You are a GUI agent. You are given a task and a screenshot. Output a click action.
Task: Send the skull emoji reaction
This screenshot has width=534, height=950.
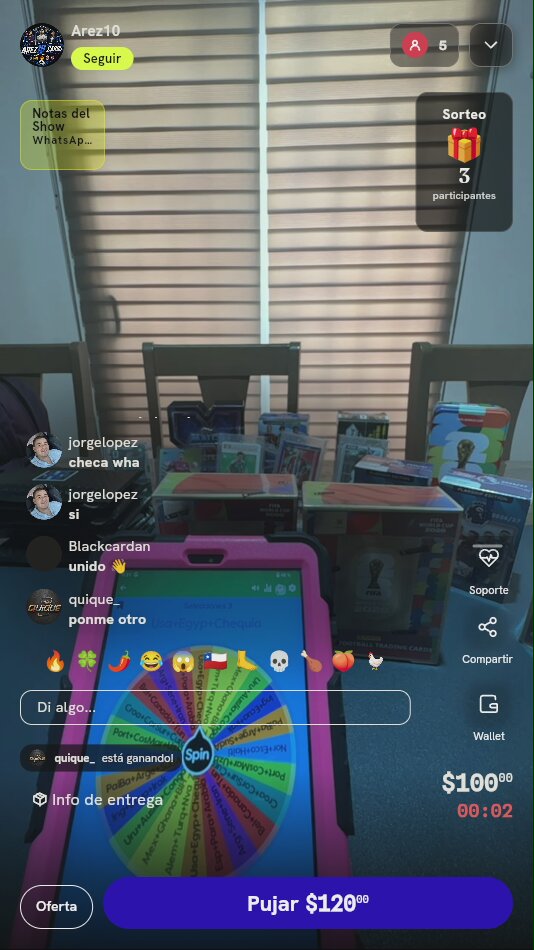pyautogui.click(x=279, y=661)
